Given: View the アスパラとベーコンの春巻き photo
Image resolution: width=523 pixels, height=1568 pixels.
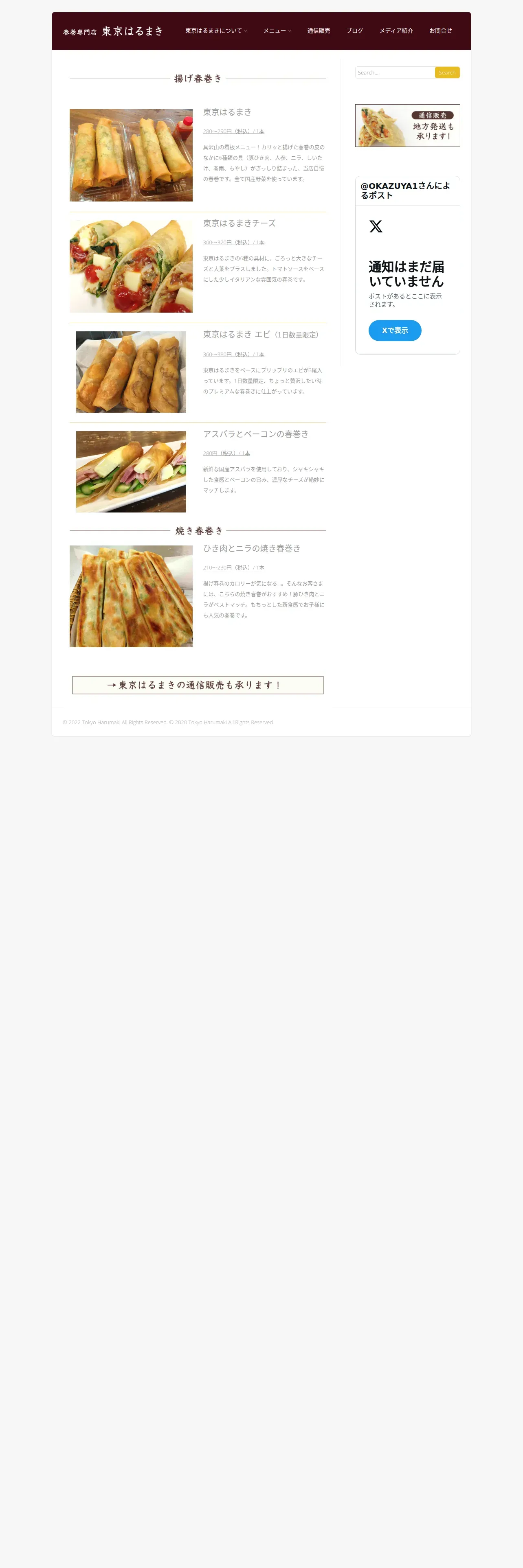Looking at the screenshot, I should click(x=131, y=472).
